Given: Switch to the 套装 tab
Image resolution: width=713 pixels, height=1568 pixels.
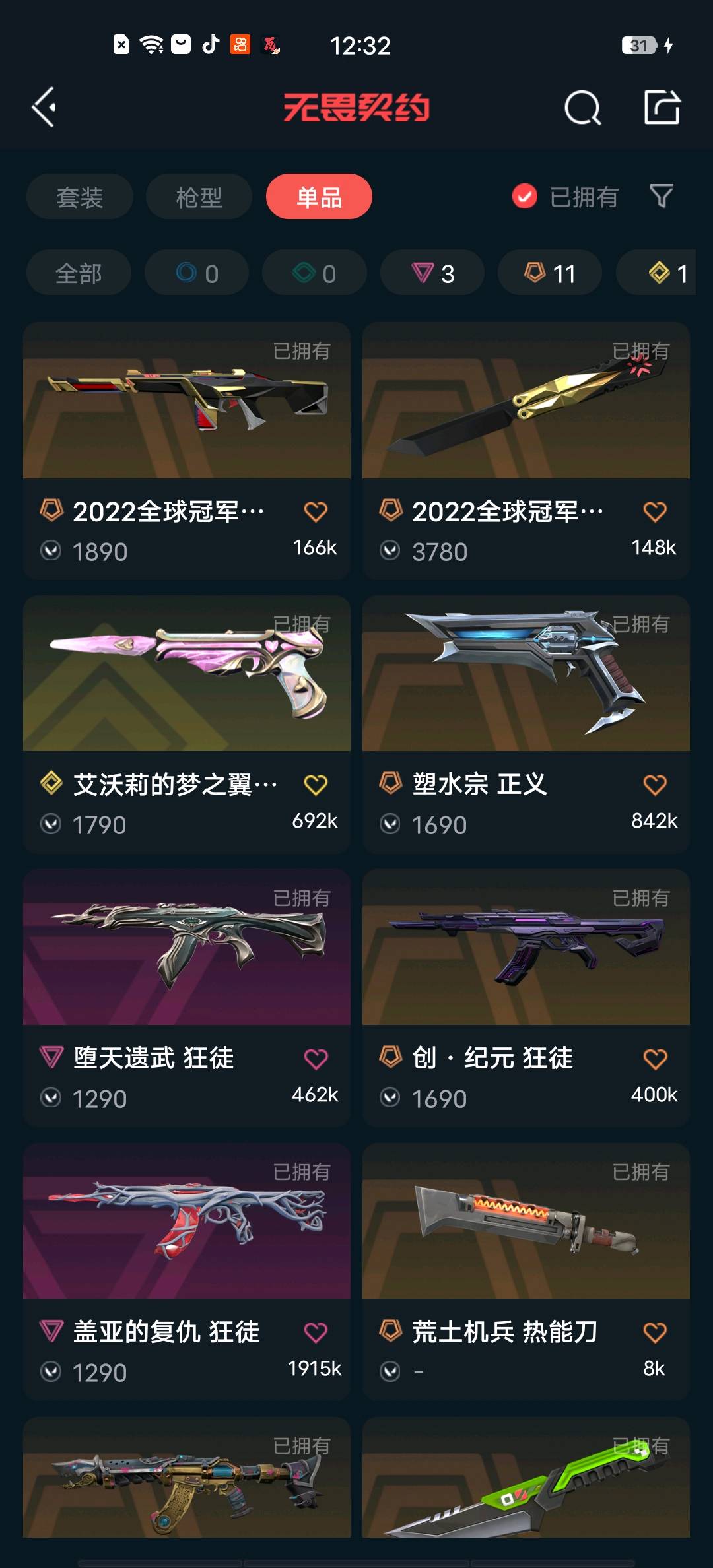Looking at the screenshot, I should (80, 197).
